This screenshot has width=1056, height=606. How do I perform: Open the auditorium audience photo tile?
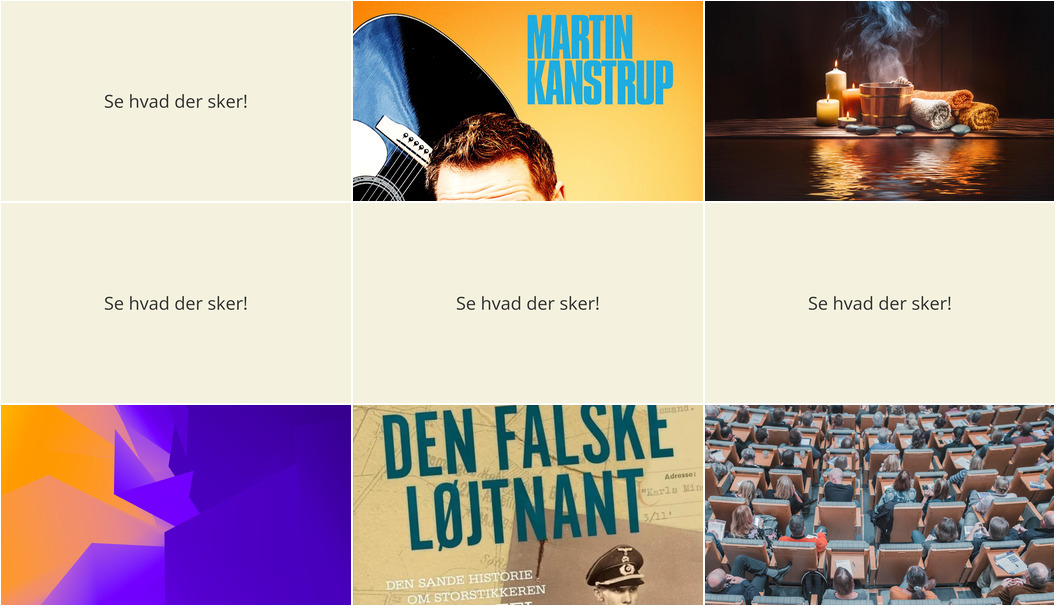879,504
